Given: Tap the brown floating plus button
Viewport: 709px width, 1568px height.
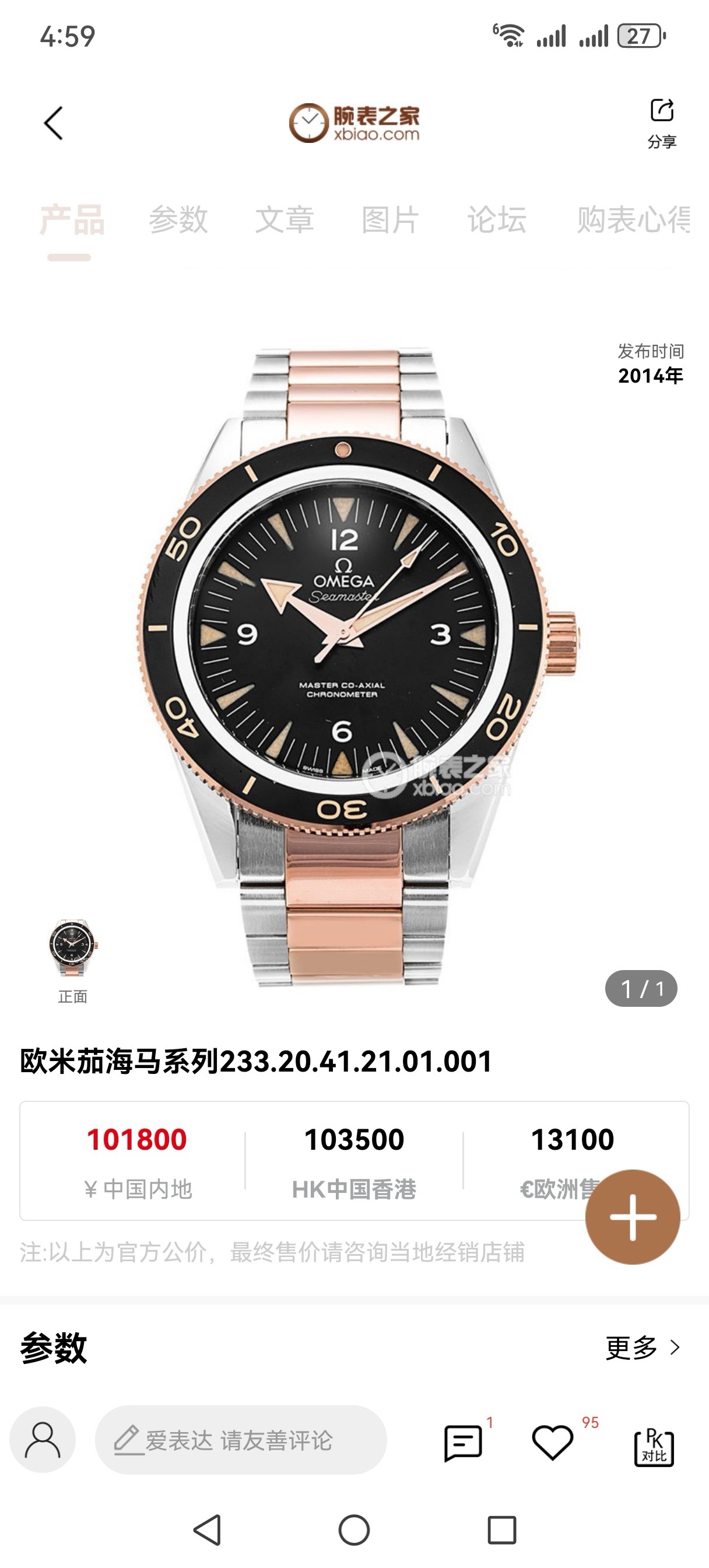Looking at the screenshot, I should pyautogui.click(x=632, y=1217).
